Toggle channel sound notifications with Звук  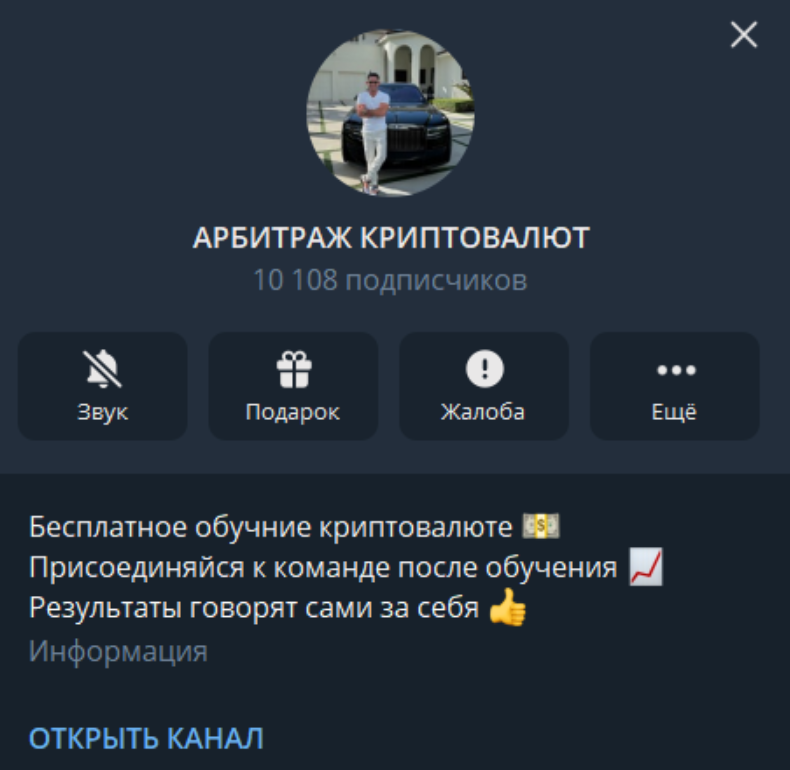click(102, 386)
